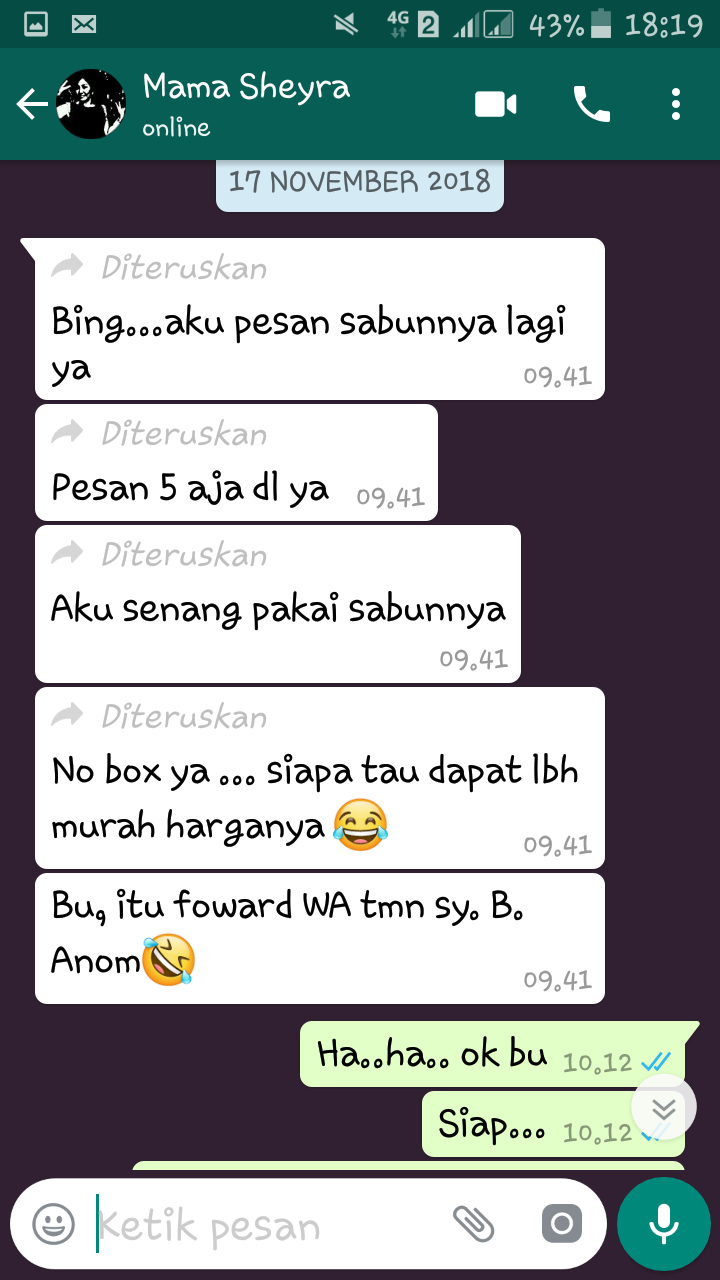Open the emoji picker
Image resolution: width=720 pixels, height=1280 pixels.
[x=53, y=1224]
